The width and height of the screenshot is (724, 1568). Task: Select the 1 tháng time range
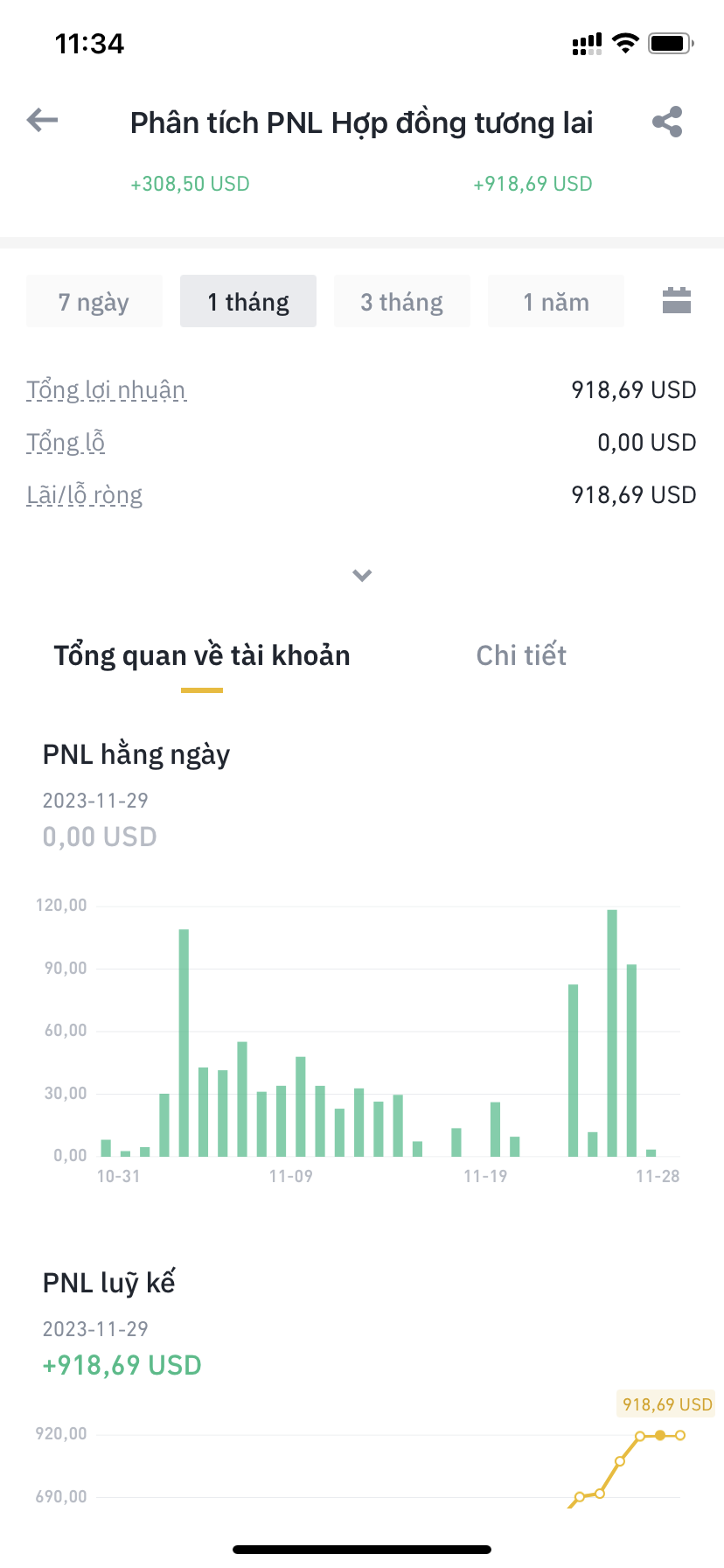[x=248, y=302]
